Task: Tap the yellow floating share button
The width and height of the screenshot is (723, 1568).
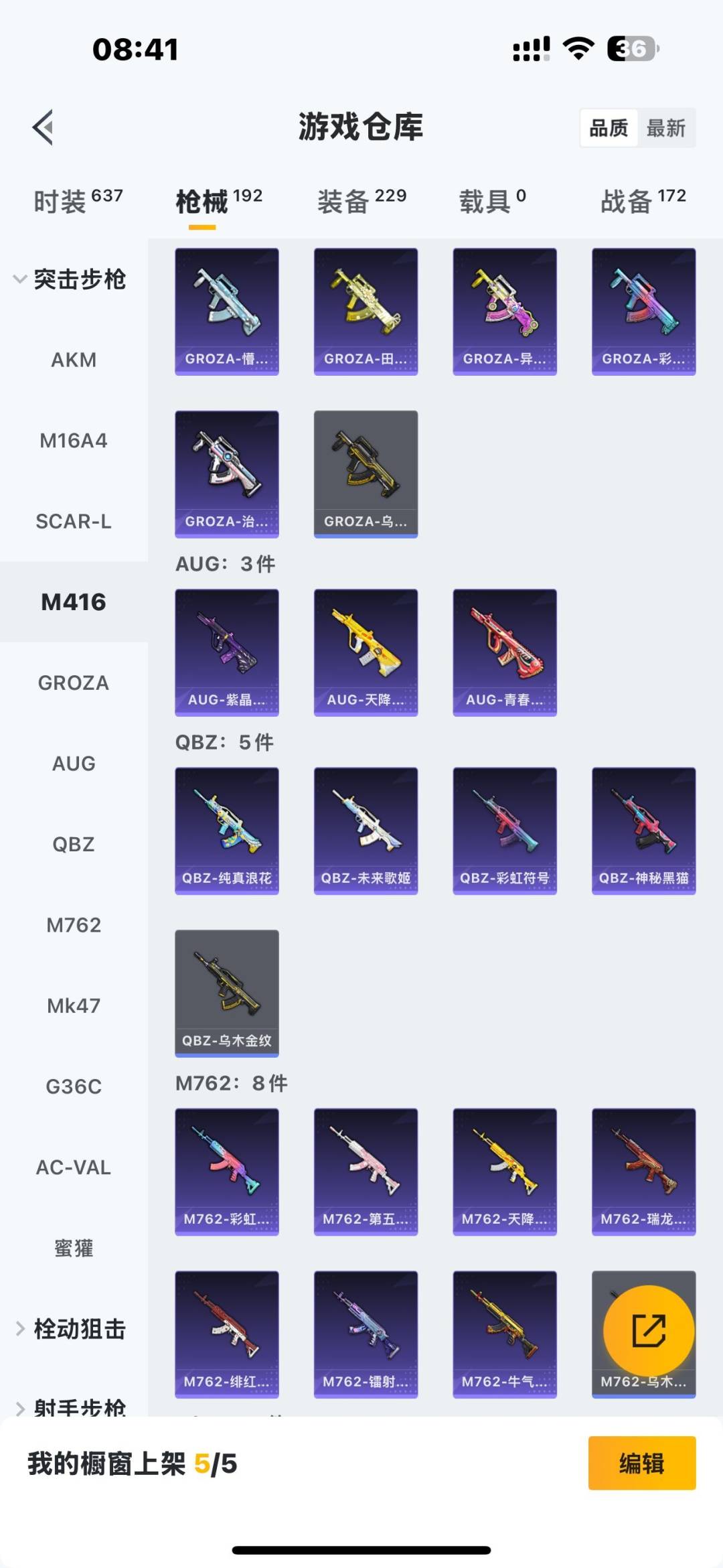Action: click(x=648, y=1330)
